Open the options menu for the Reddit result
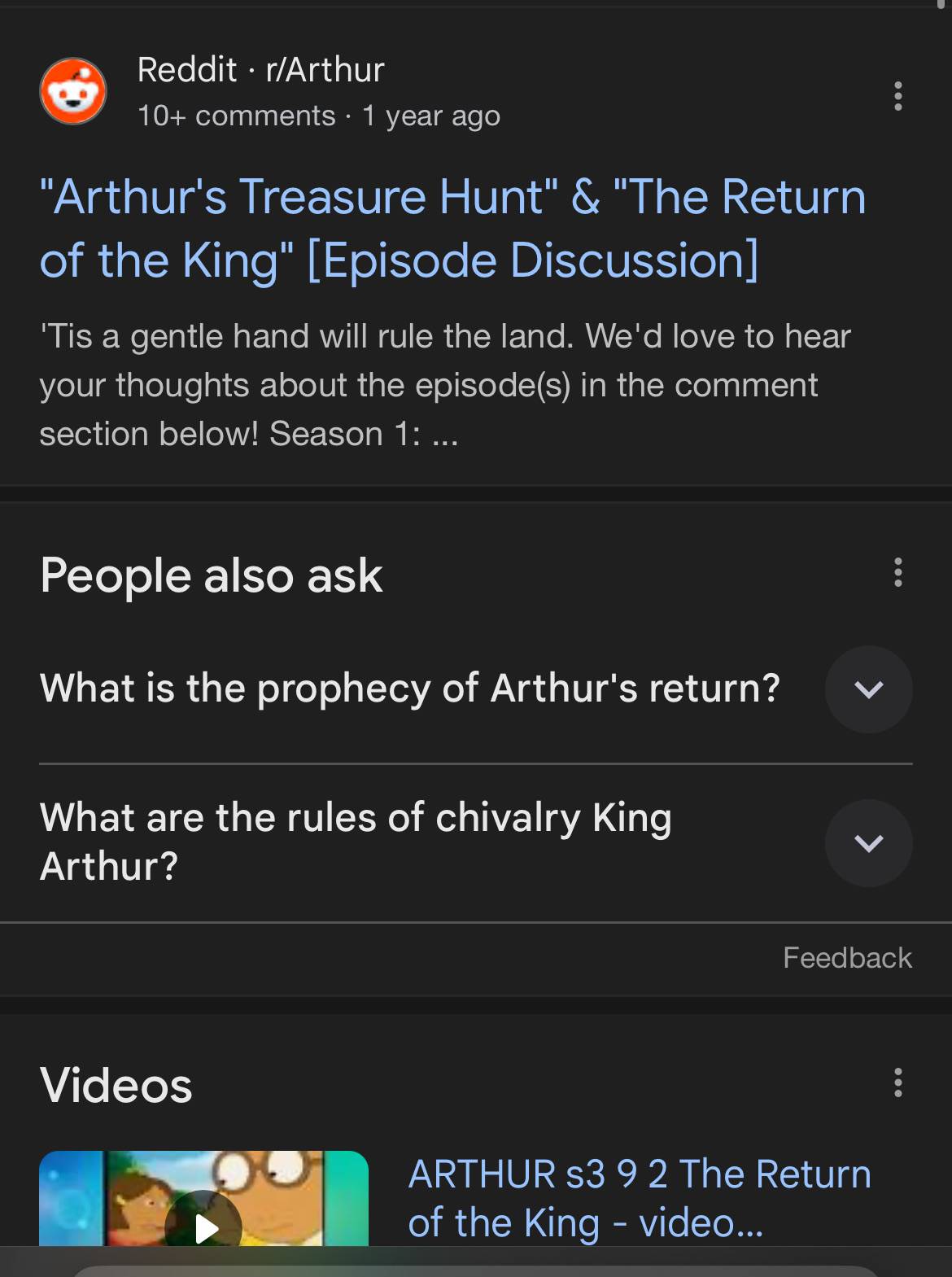The width and height of the screenshot is (952, 1277). click(x=897, y=96)
